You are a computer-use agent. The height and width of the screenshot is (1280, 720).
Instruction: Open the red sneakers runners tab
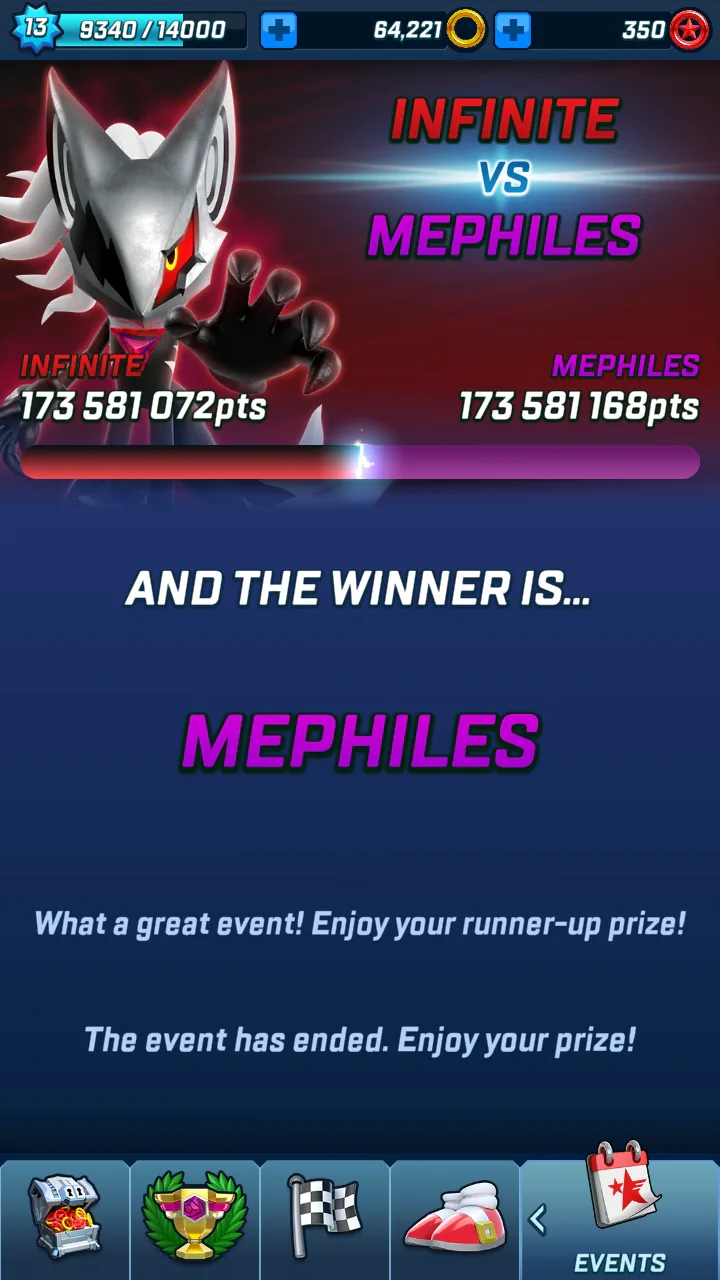coord(455,1219)
